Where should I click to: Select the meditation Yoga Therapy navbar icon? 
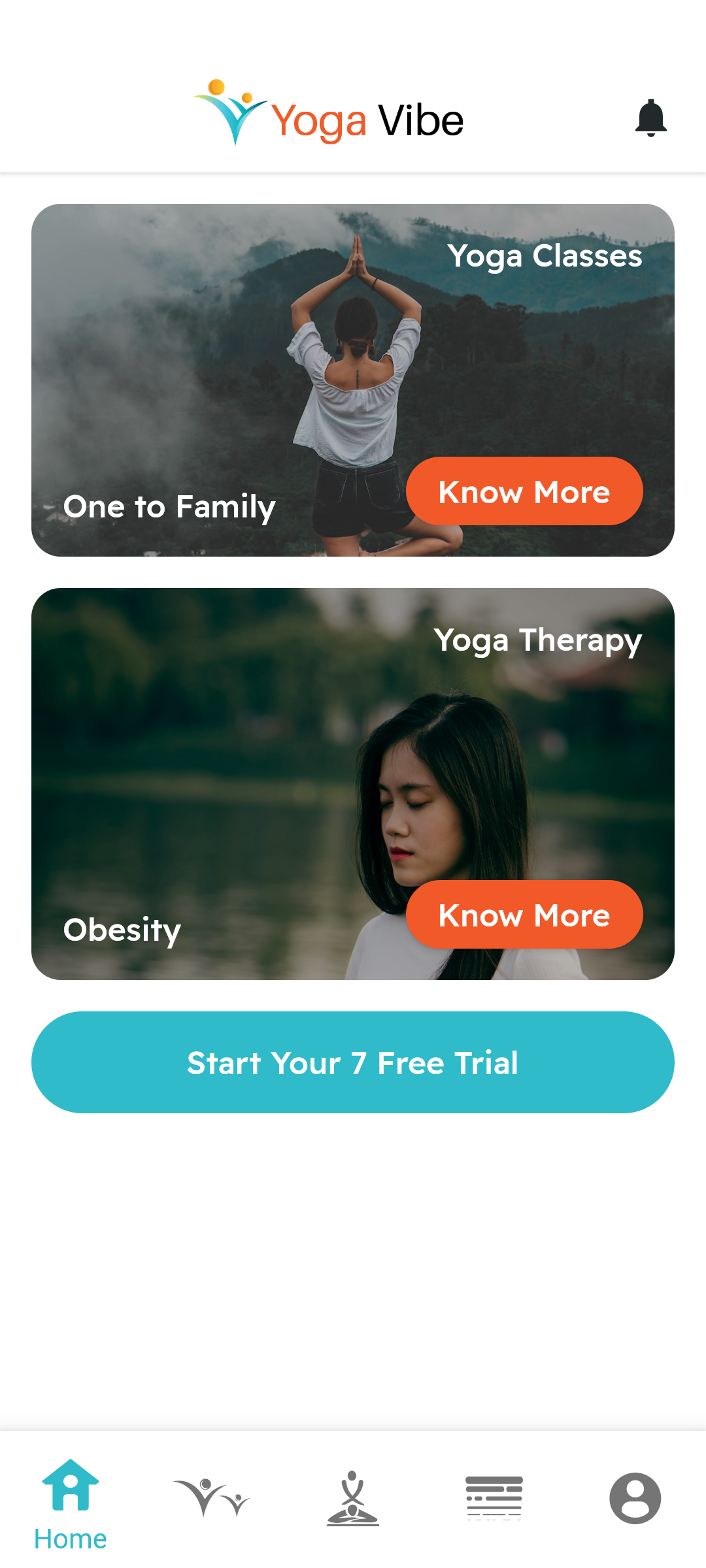tap(353, 1496)
